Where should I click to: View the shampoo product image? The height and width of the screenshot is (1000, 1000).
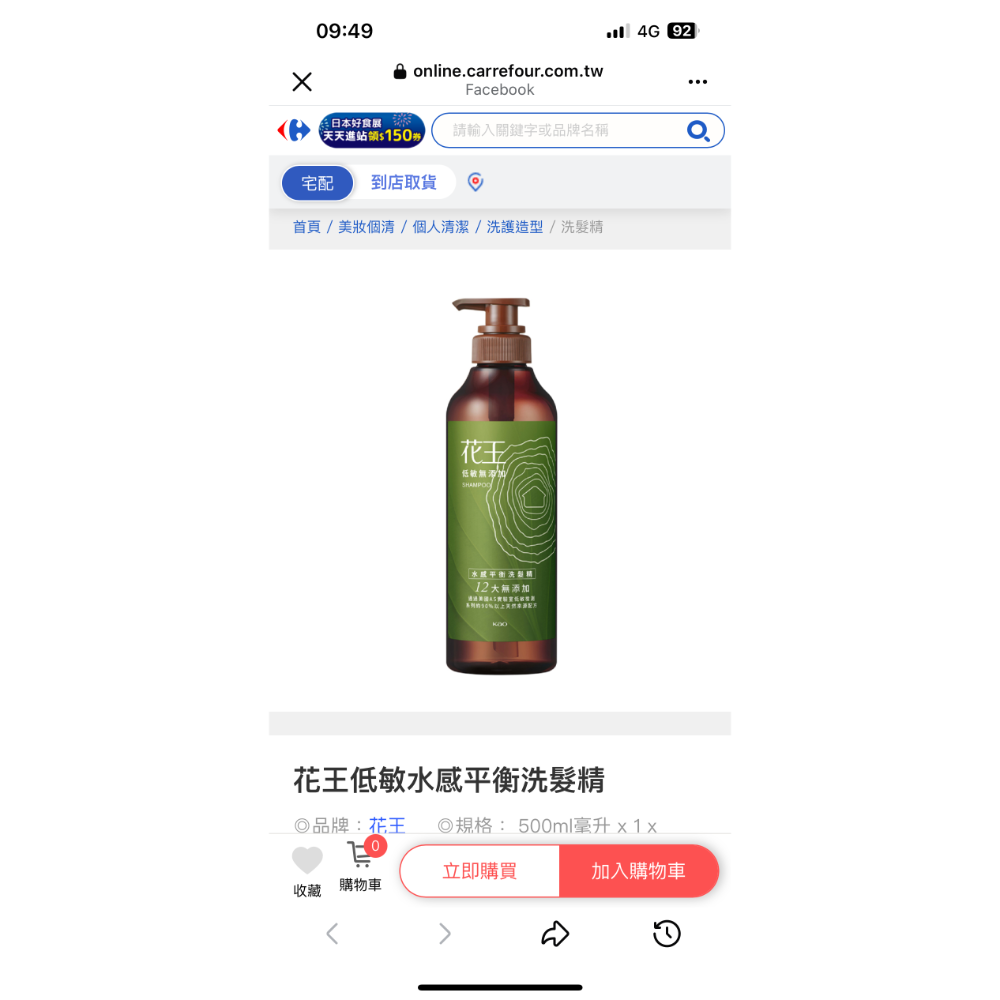500,485
